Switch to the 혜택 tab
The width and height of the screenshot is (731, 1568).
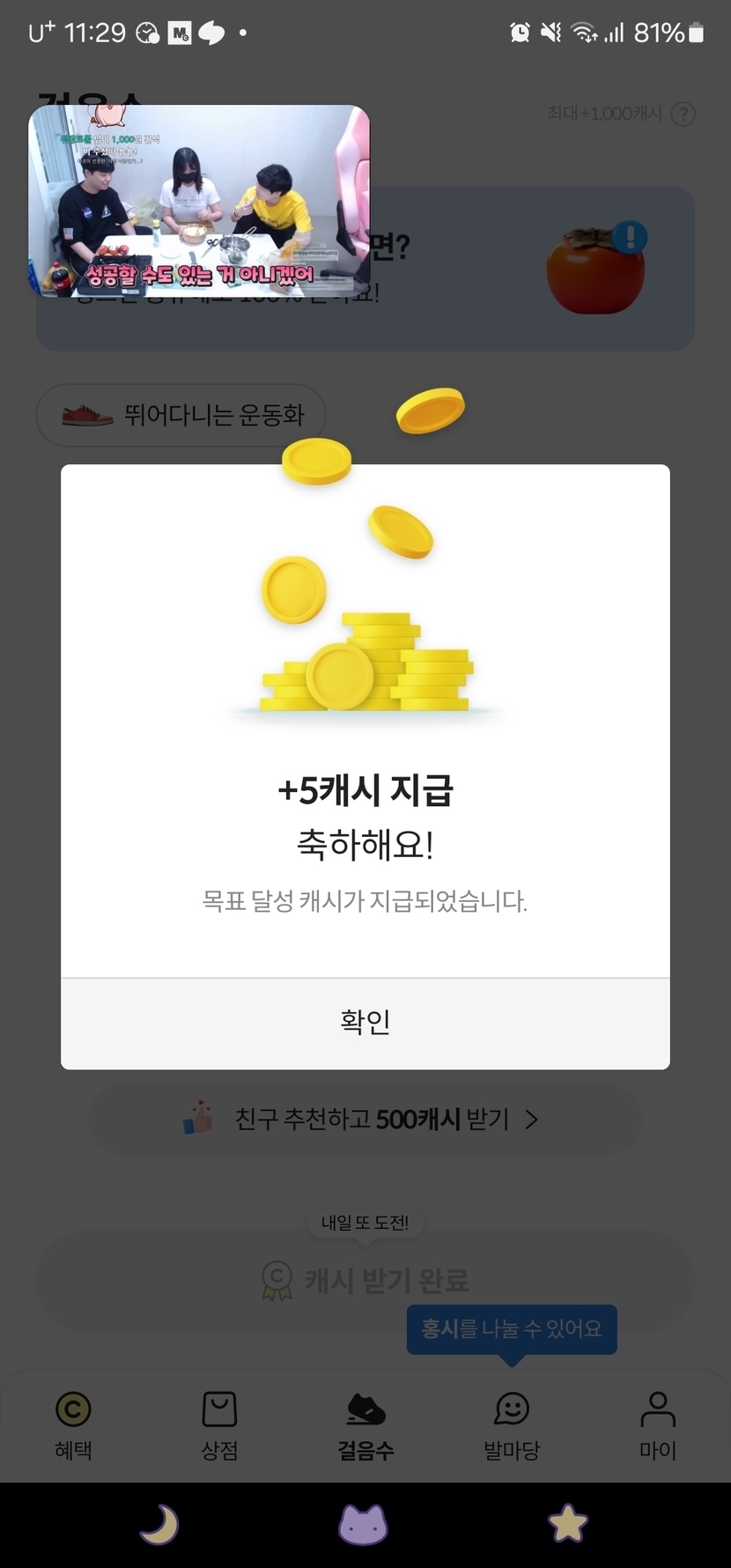73,1425
